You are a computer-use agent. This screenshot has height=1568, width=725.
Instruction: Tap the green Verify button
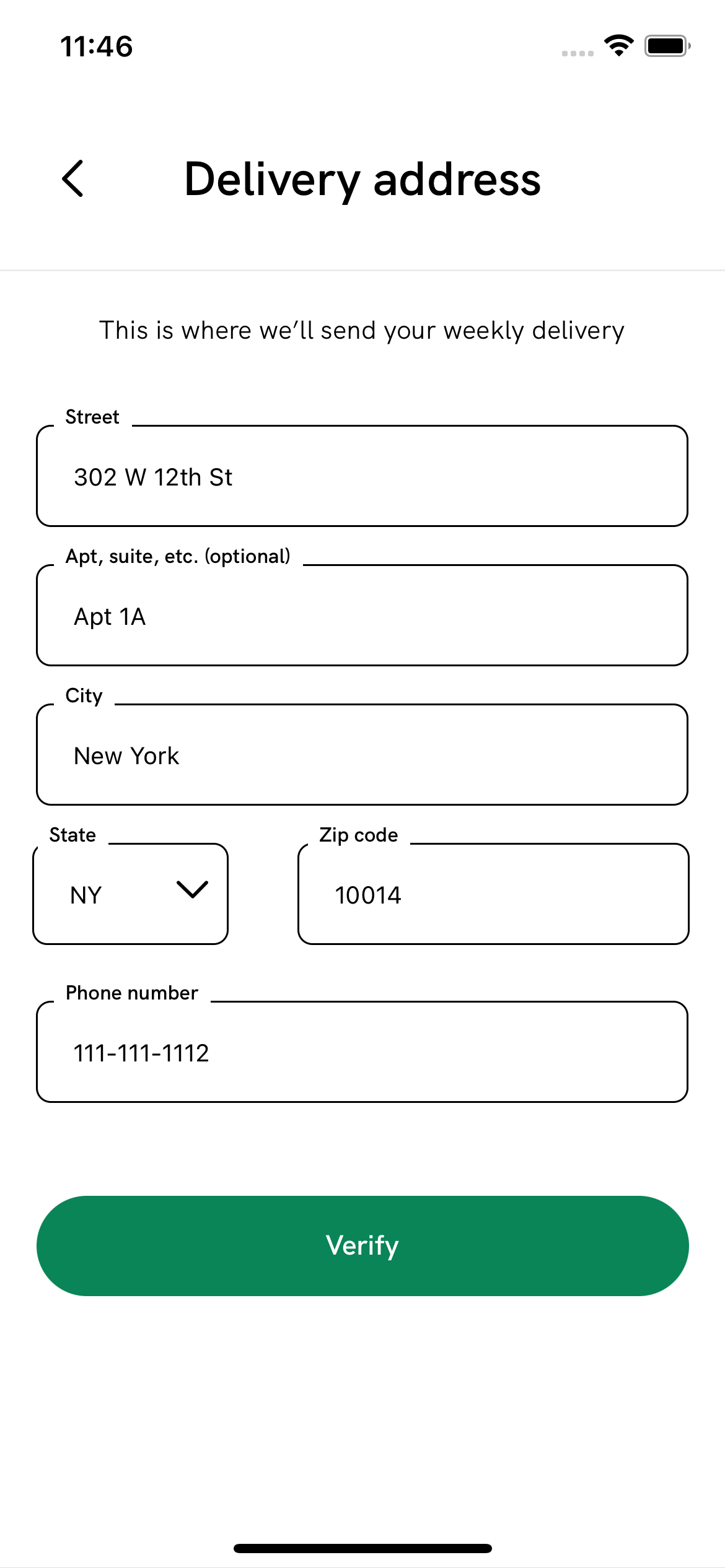click(362, 1245)
